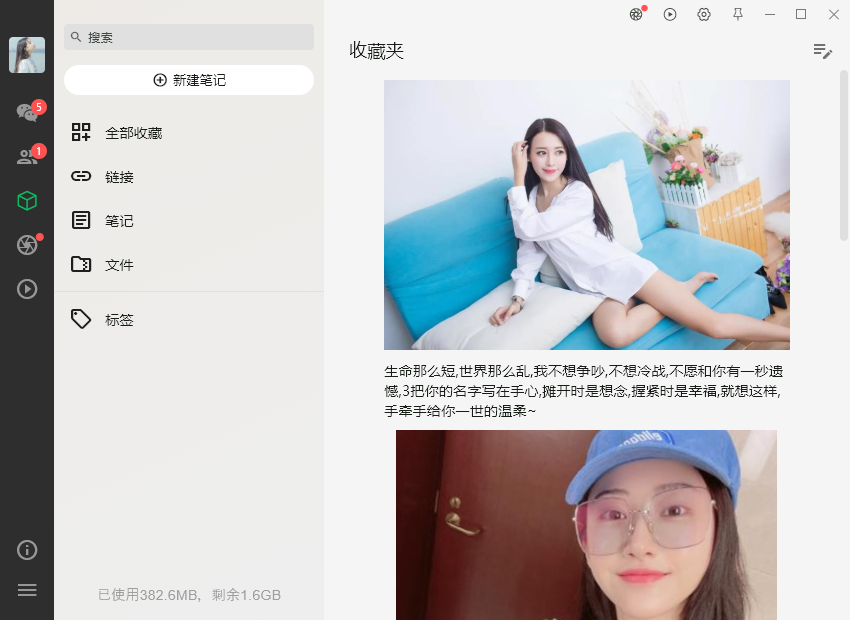The width and height of the screenshot is (850, 620).
Task: Create a new note with 新建笔记
Action: [x=189, y=80]
